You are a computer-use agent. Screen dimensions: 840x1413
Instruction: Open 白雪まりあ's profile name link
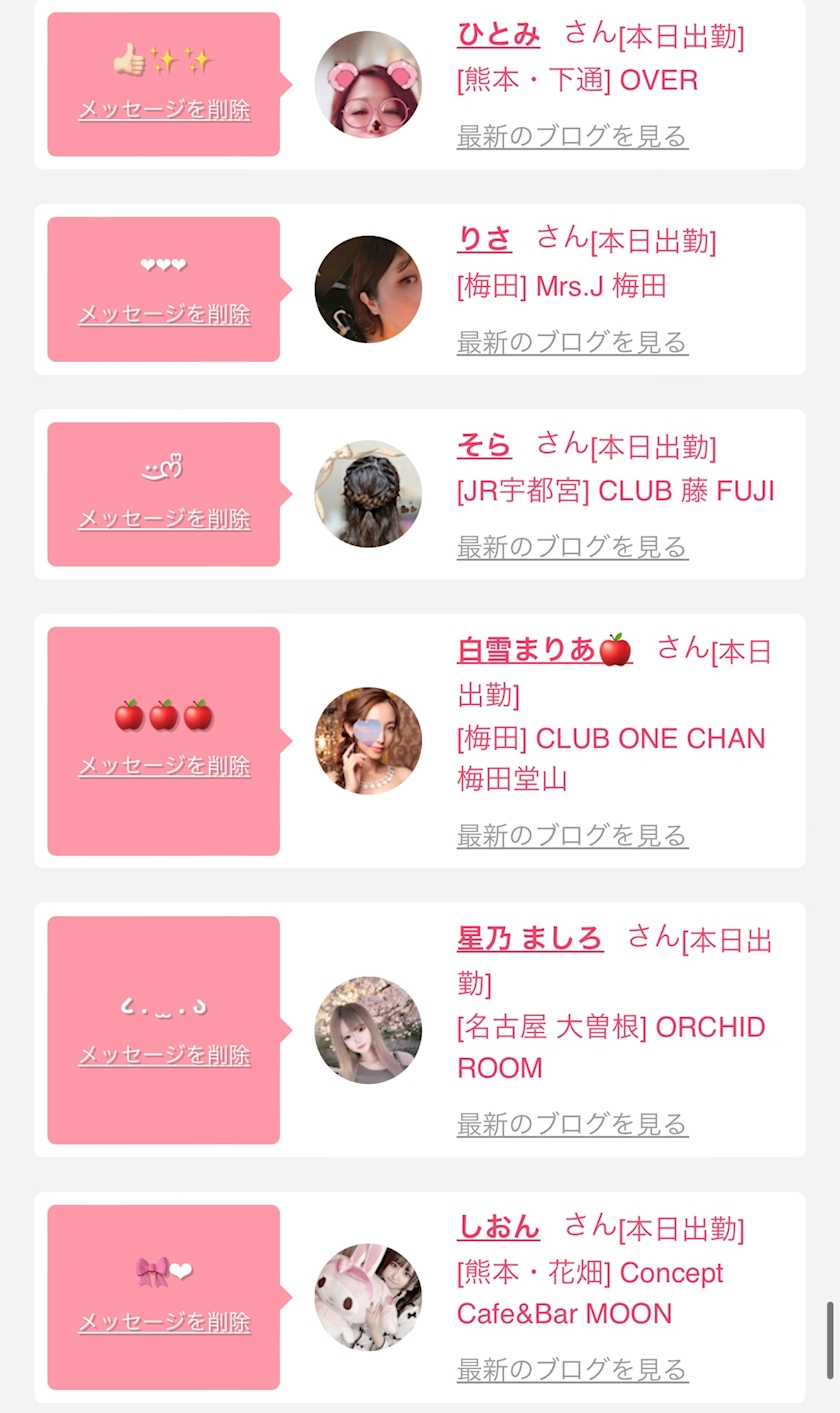(x=545, y=650)
